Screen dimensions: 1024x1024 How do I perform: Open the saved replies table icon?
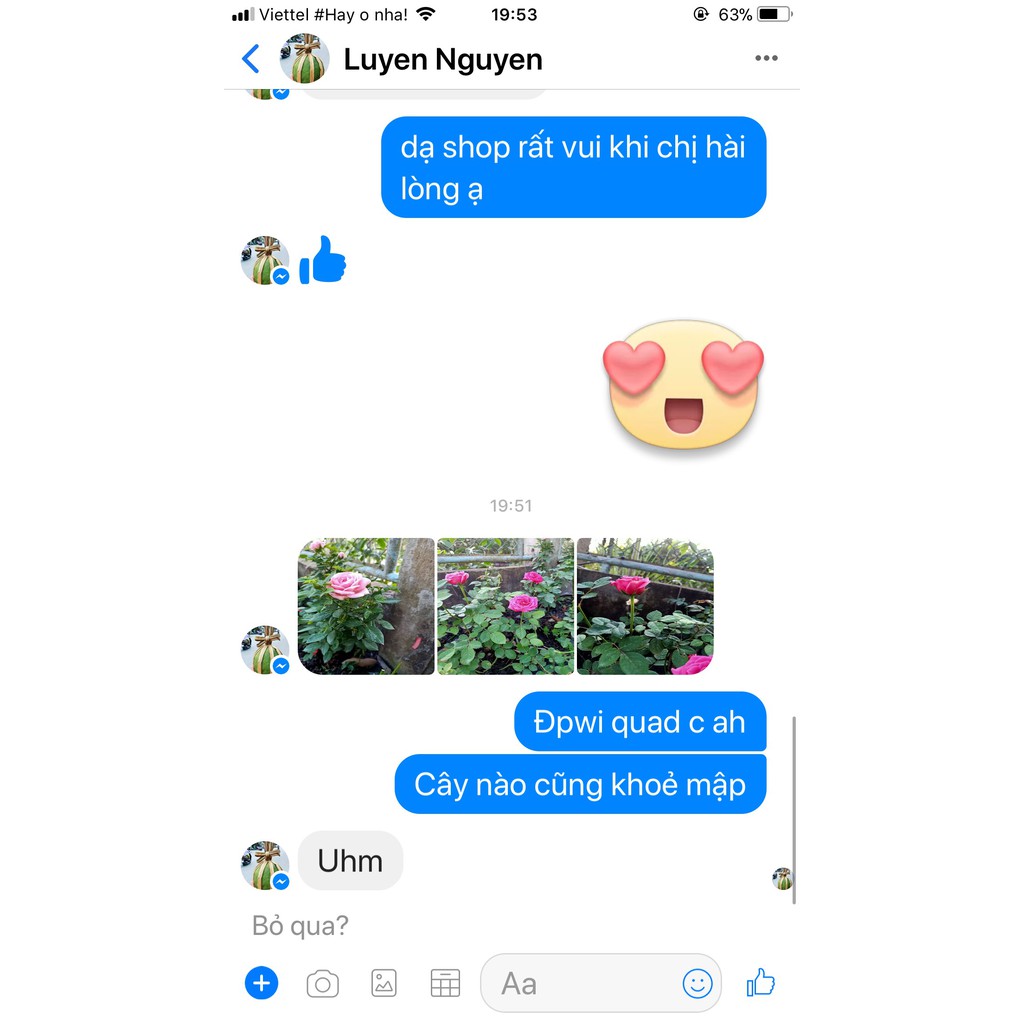pos(445,983)
